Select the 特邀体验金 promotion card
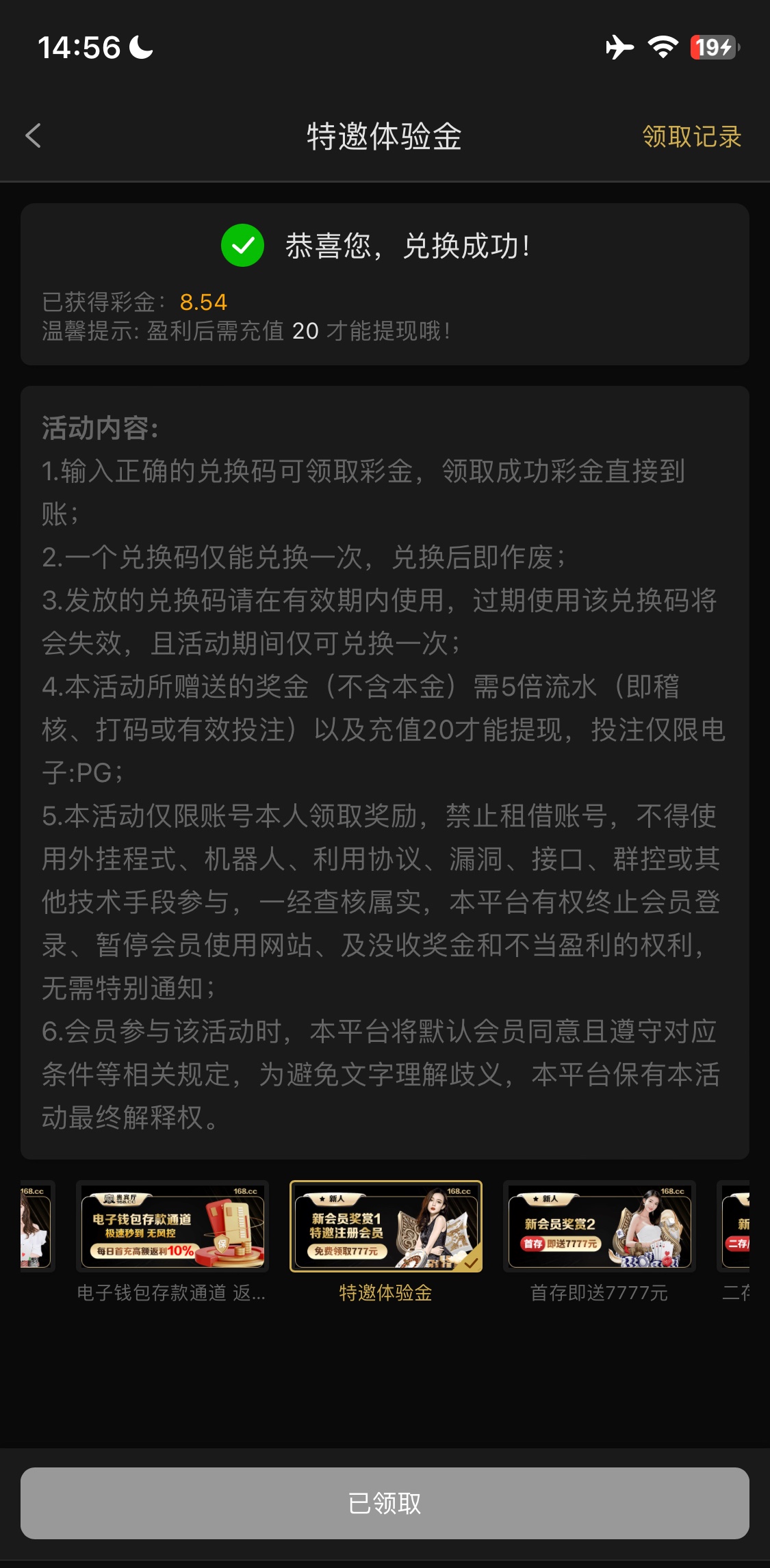This screenshot has width=770, height=1568. (386, 1226)
